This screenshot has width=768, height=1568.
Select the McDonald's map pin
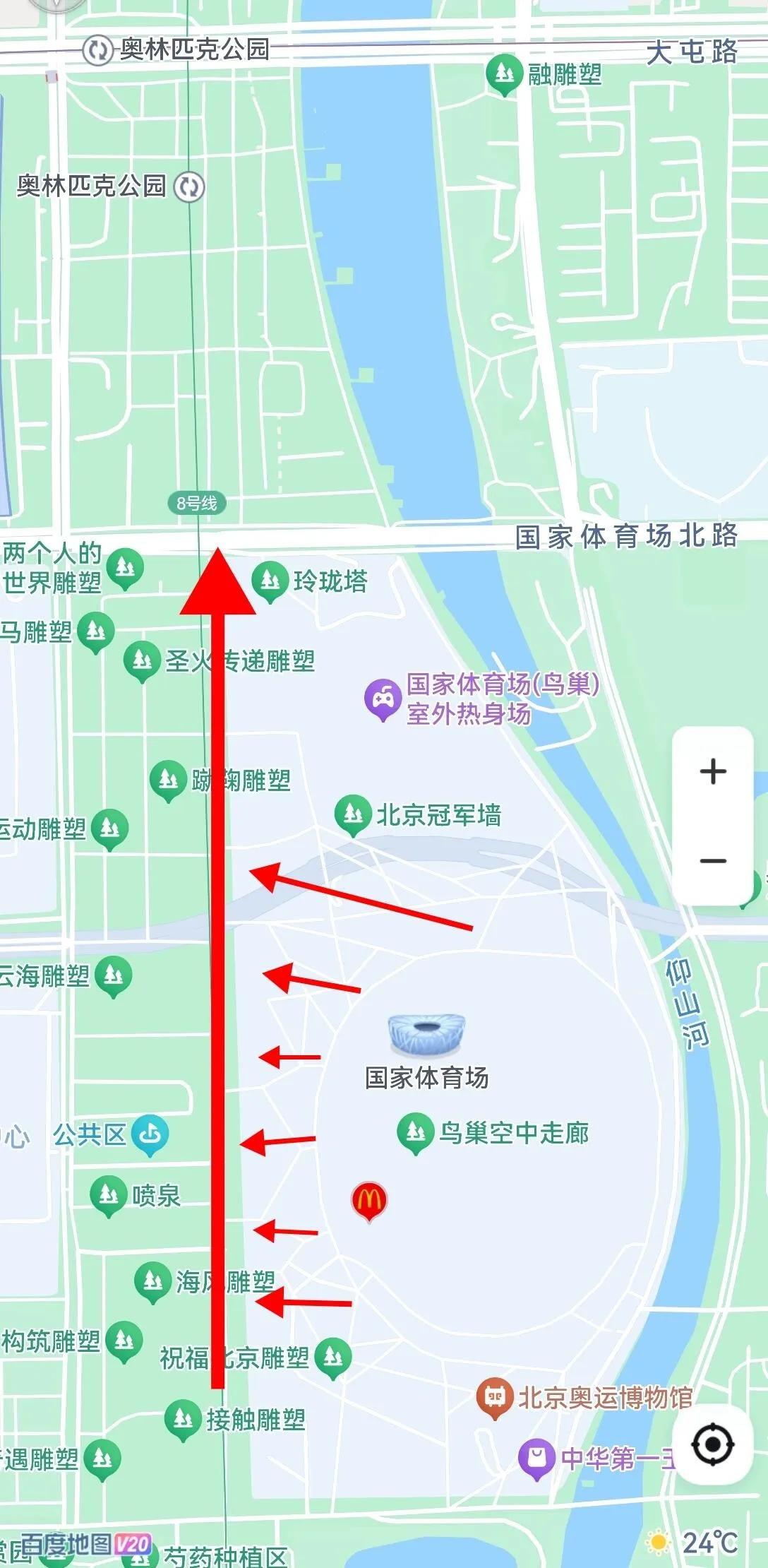point(368,1201)
